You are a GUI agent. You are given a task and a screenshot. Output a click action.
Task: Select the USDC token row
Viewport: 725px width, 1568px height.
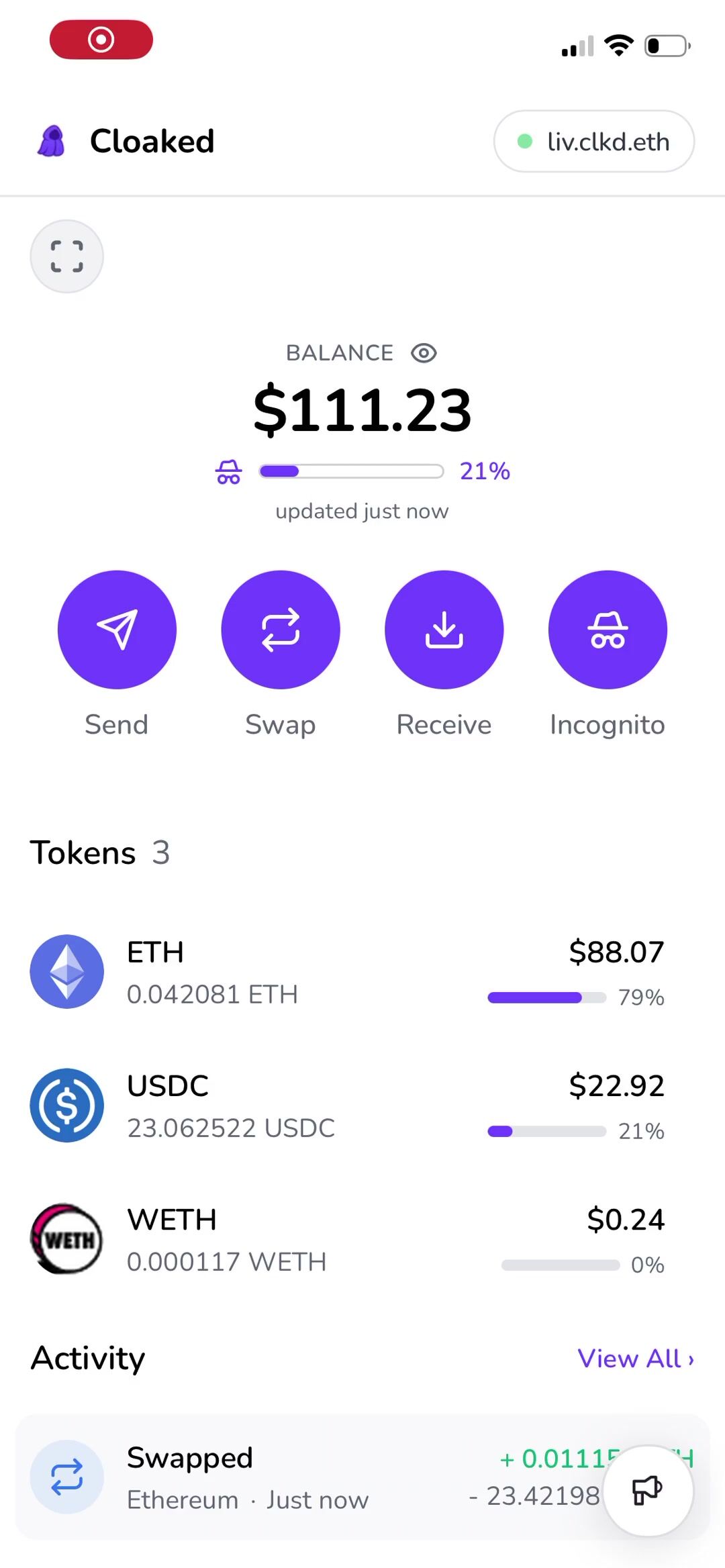pyautogui.click(x=346, y=1106)
